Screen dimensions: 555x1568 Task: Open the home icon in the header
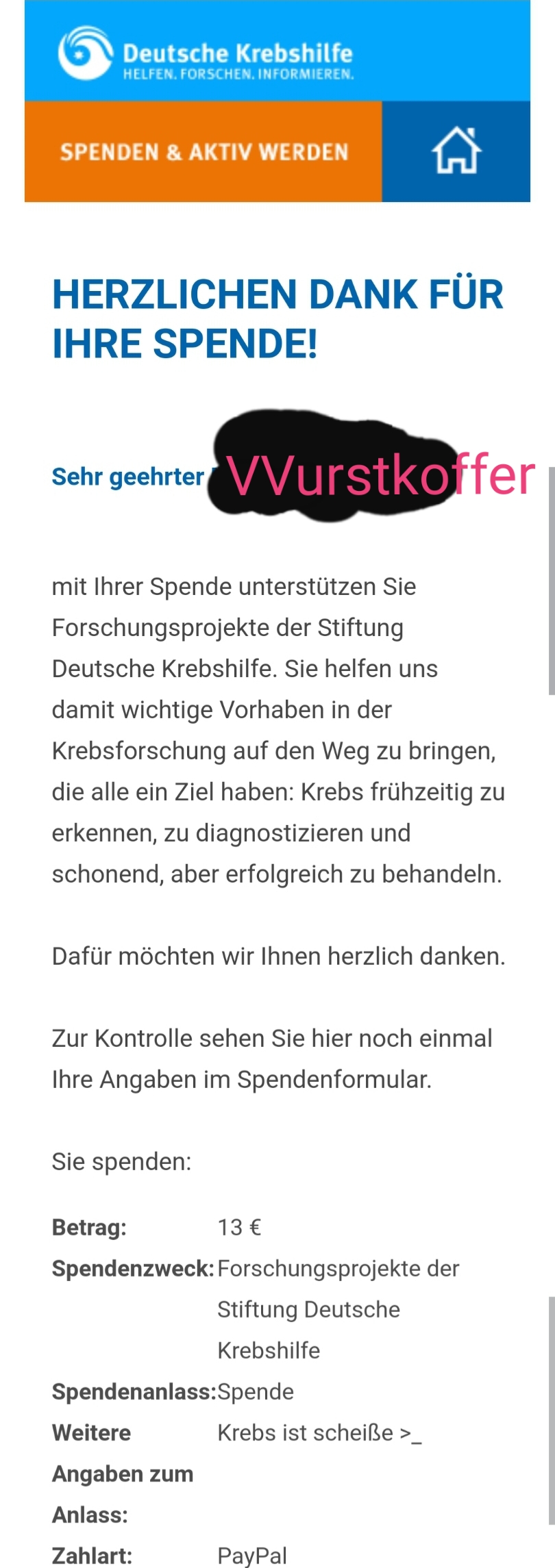coord(456,151)
